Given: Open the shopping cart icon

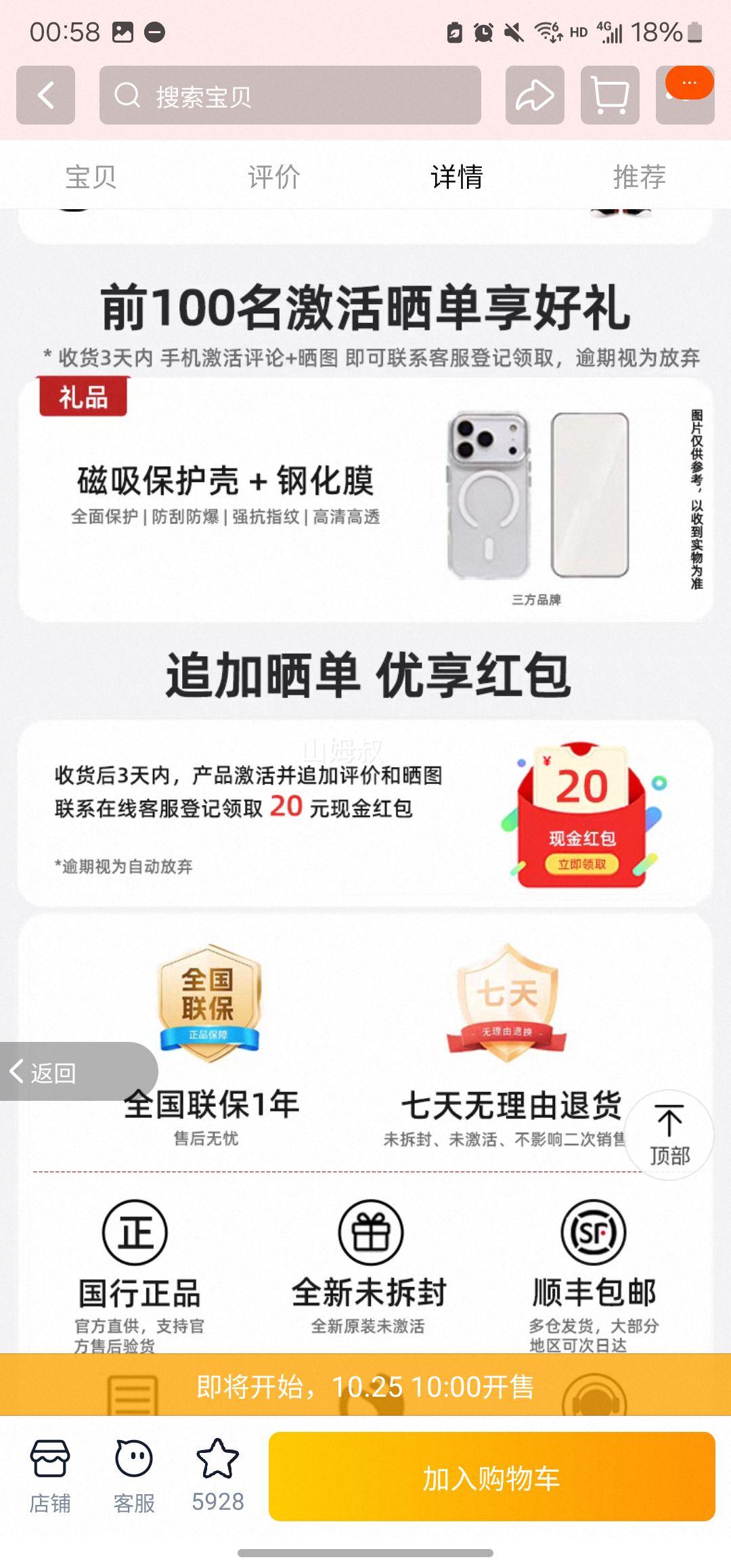Looking at the screenshot, I should click(x=609, y=95).
